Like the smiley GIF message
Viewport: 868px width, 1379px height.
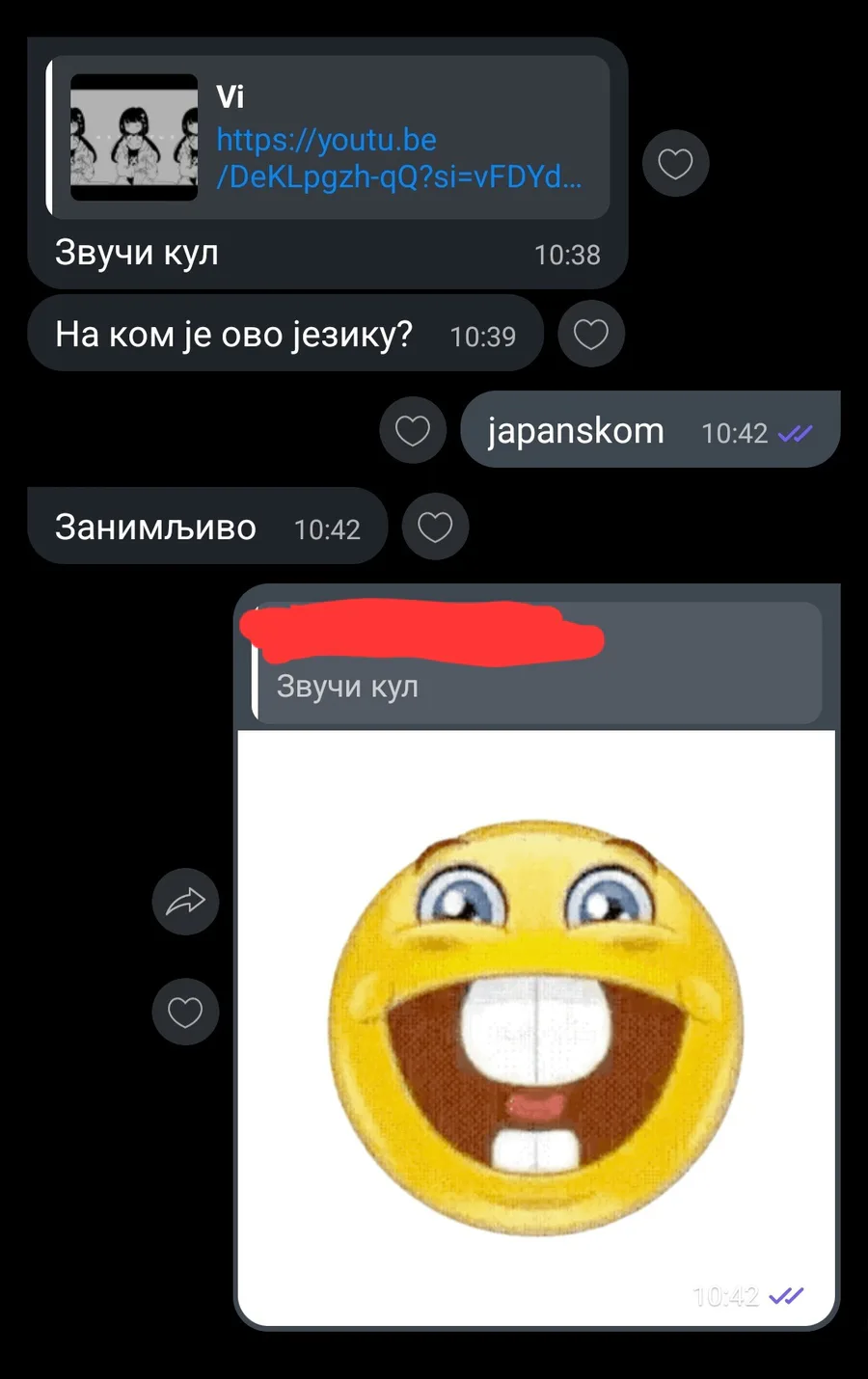pos(185,1012)
